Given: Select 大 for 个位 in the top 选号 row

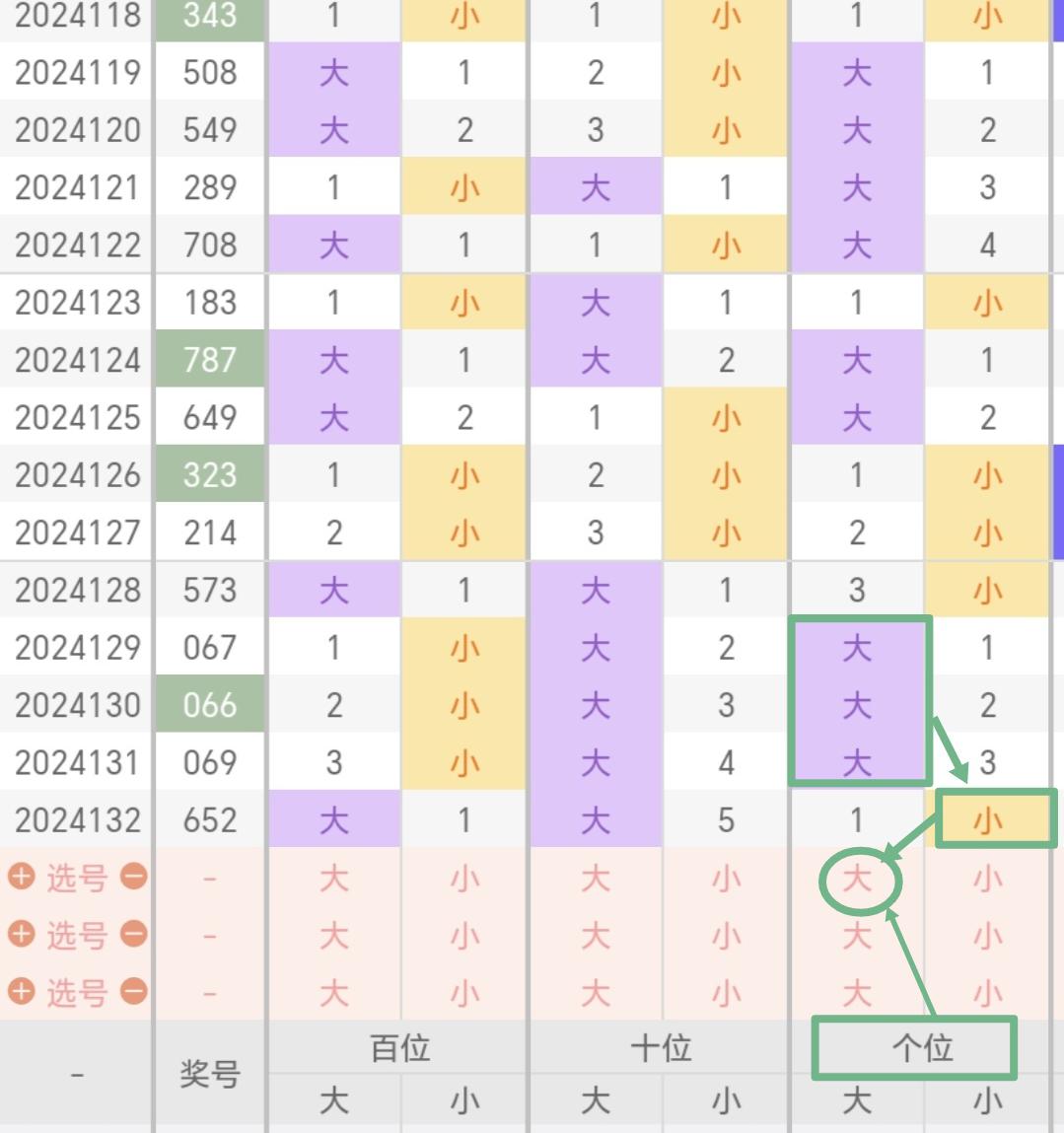Looking at the screenshot, I should (857, 879).
